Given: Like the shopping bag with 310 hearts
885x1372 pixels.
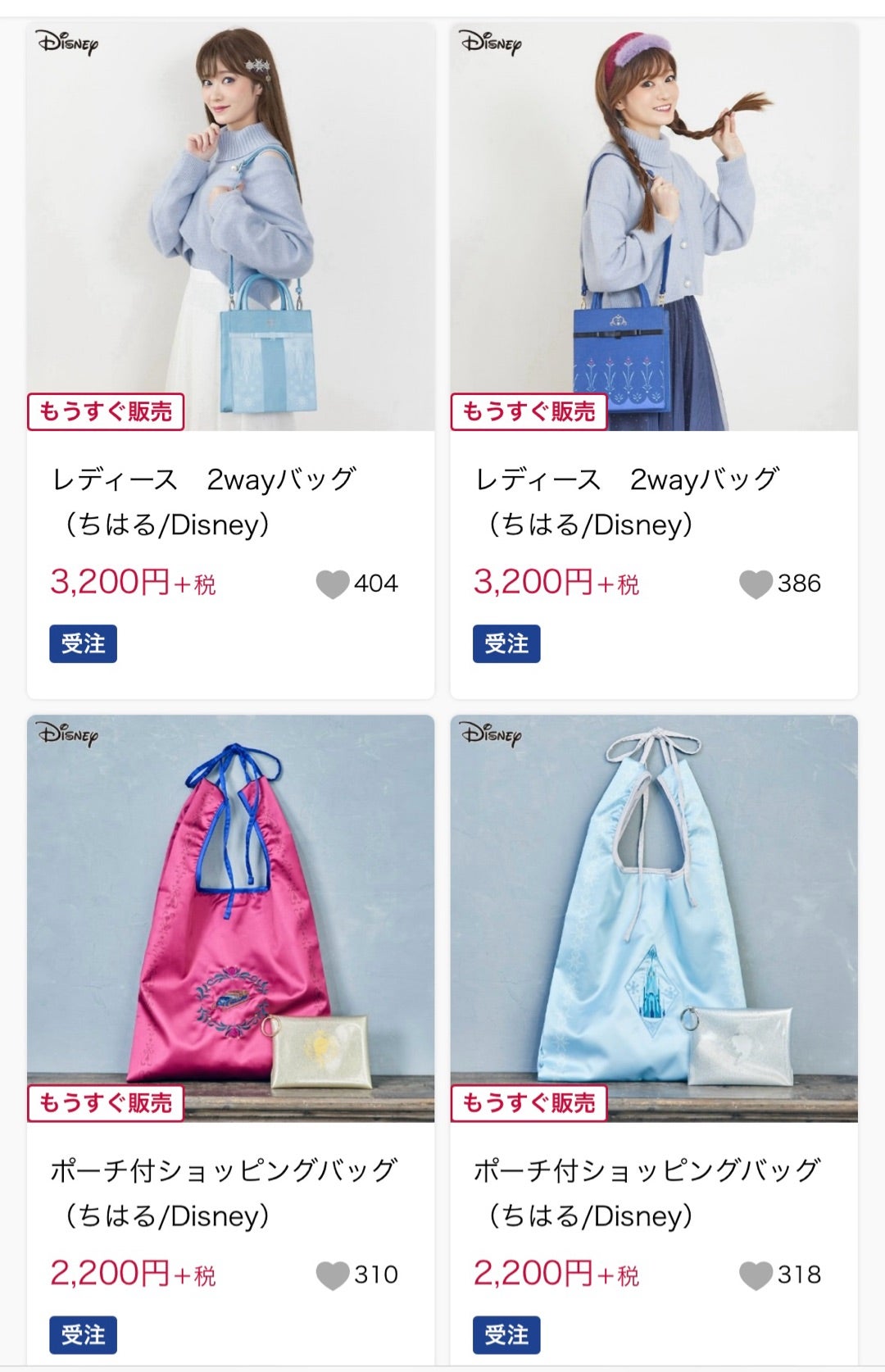Looking at the screenshot, I should click(x=333, y=1275).
